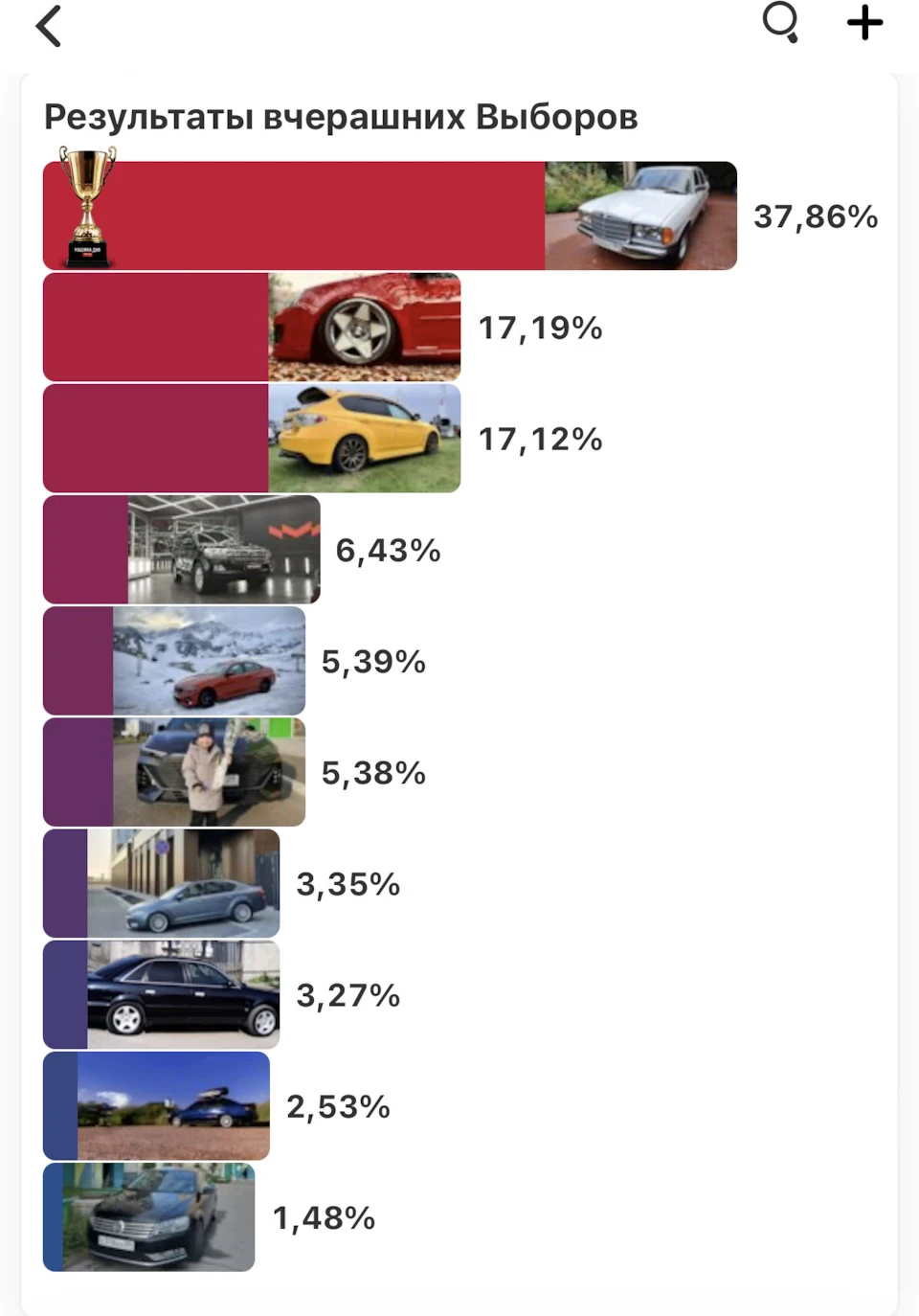The image size is (919, 1316).
Task: Open the red car with 17,19%
Action: tap(252, 327)
